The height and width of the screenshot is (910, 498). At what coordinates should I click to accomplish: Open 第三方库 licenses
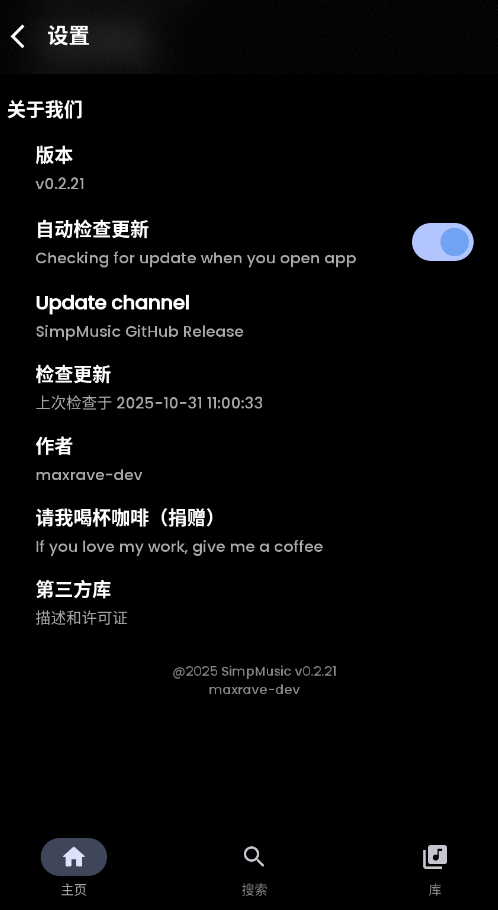pyautogui.click(x=249, y=603)
